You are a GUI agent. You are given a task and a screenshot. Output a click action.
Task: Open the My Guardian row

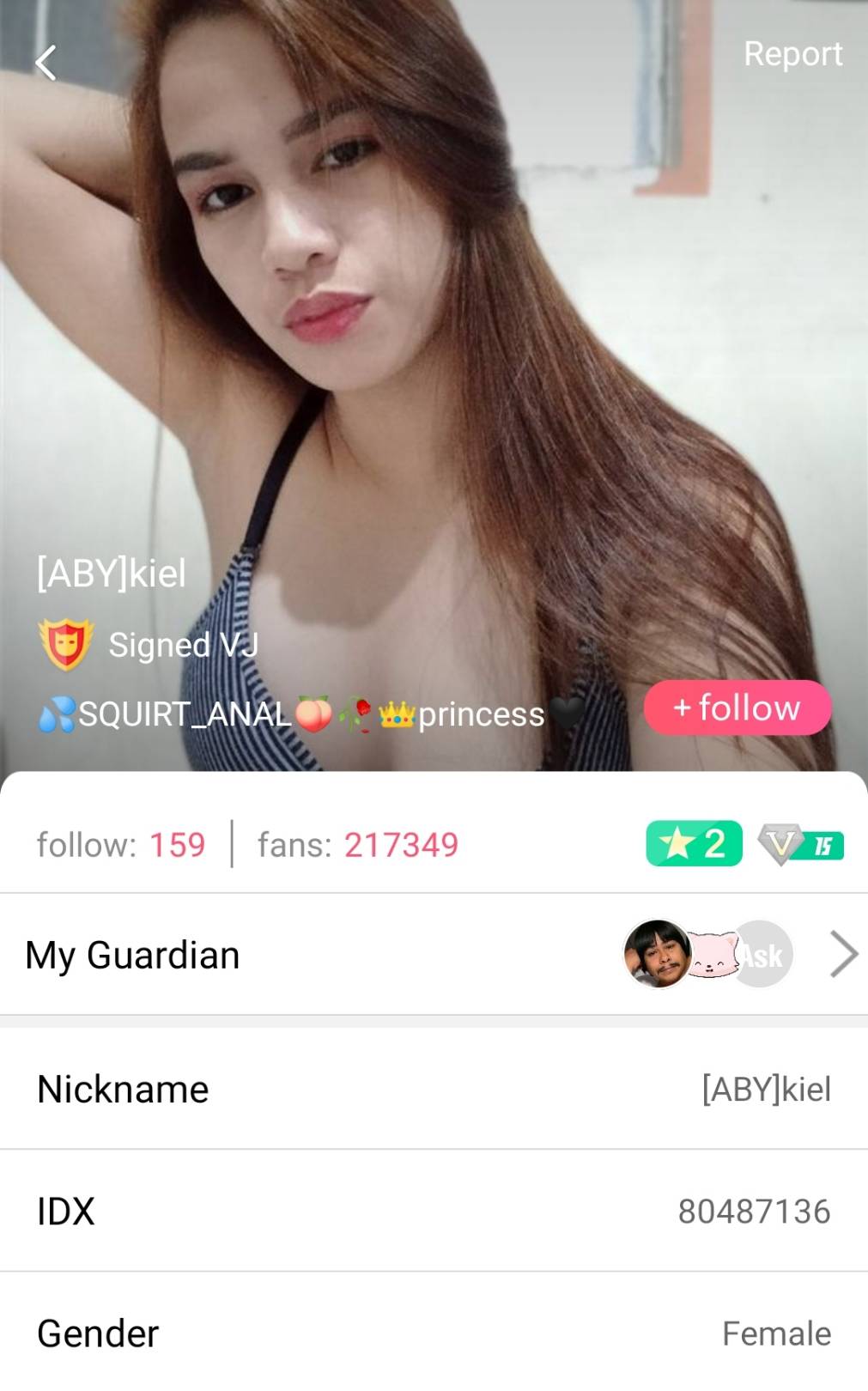[434, 955]
